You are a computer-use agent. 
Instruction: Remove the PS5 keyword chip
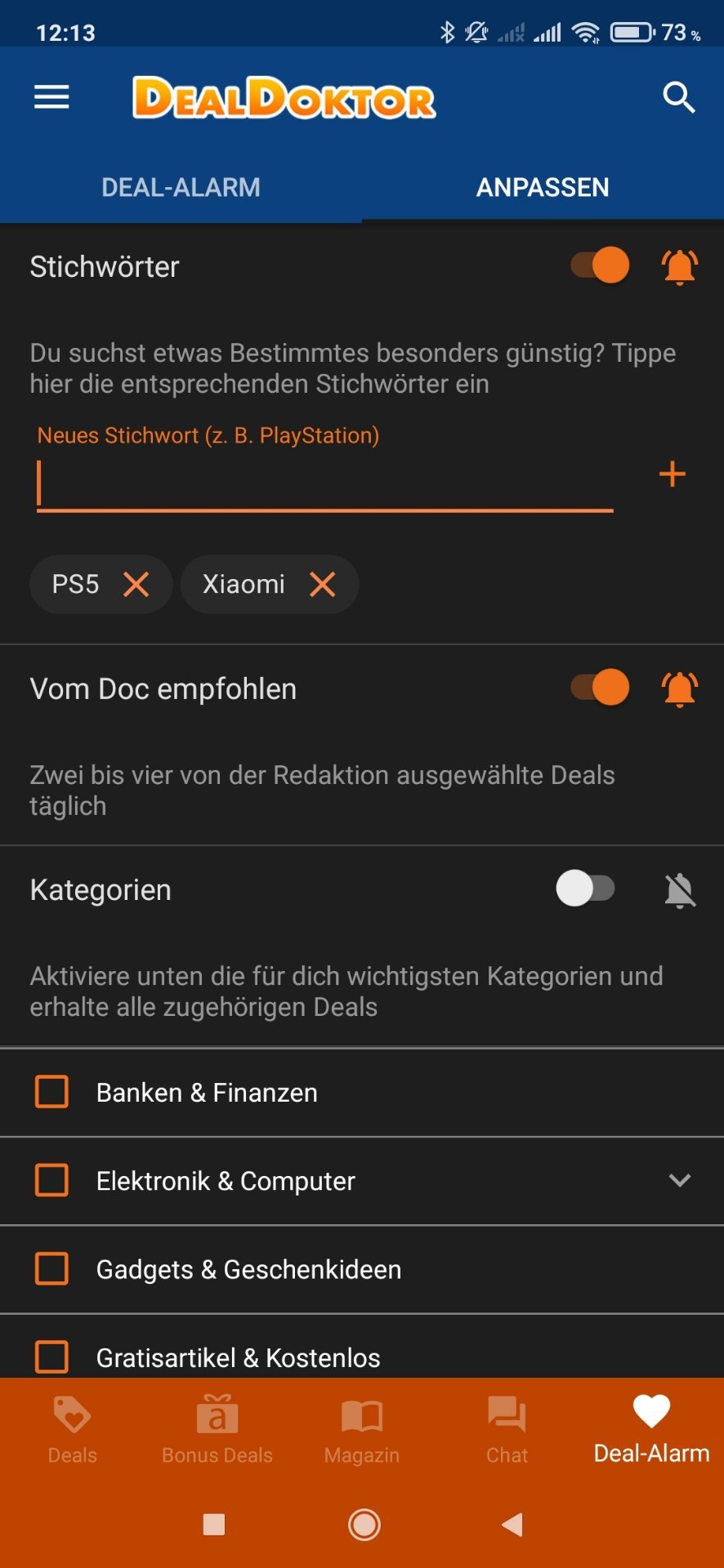[x=136, y=584]
